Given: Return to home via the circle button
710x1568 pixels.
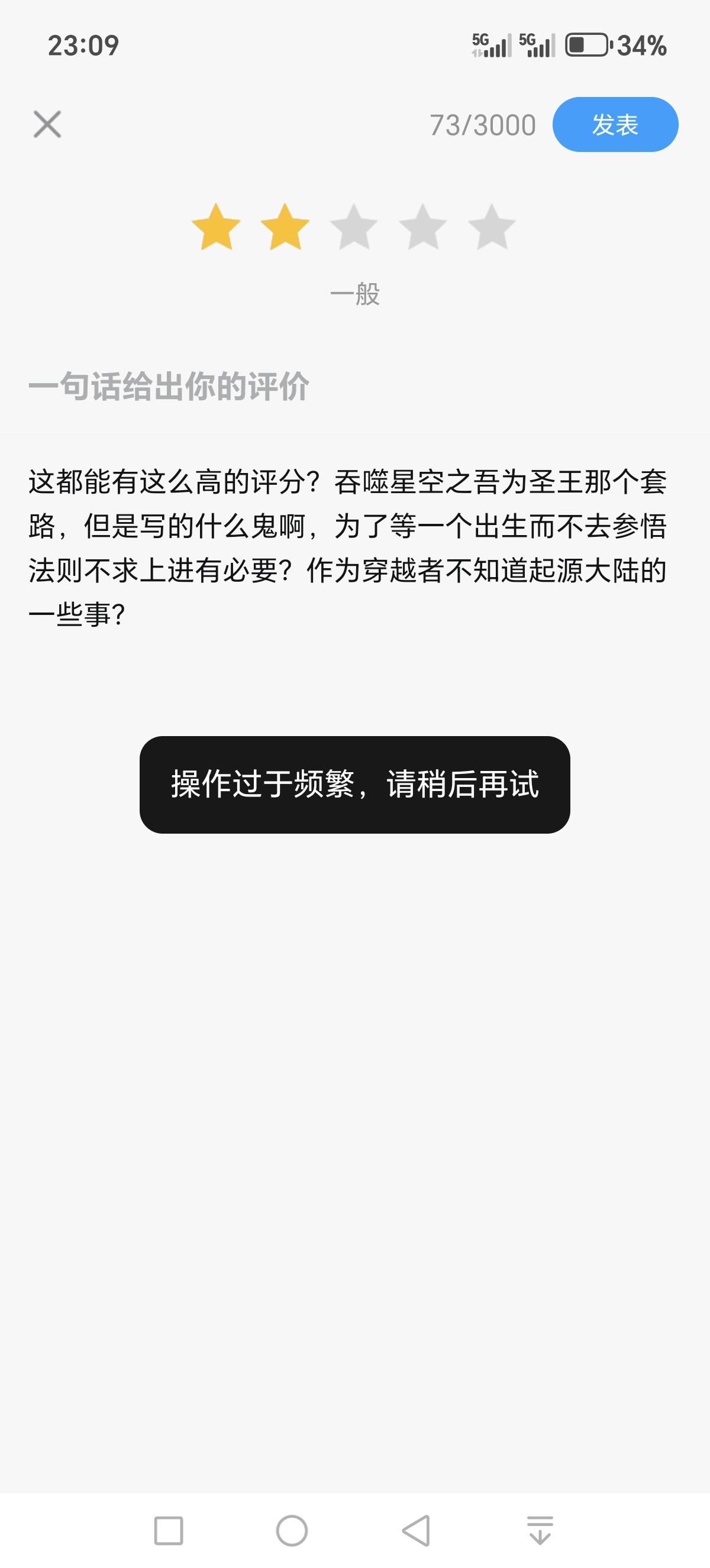Looking at the screenshot, I should click(x=292, y=1530).
